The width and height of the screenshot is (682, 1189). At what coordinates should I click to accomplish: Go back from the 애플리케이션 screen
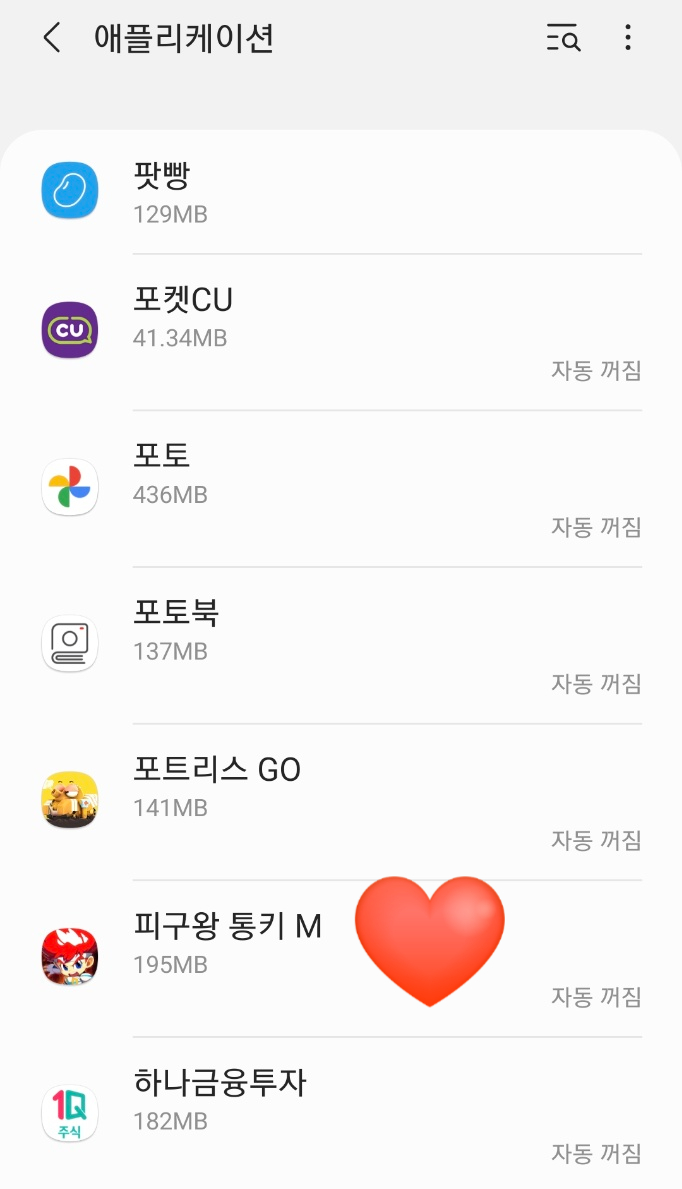52,39
